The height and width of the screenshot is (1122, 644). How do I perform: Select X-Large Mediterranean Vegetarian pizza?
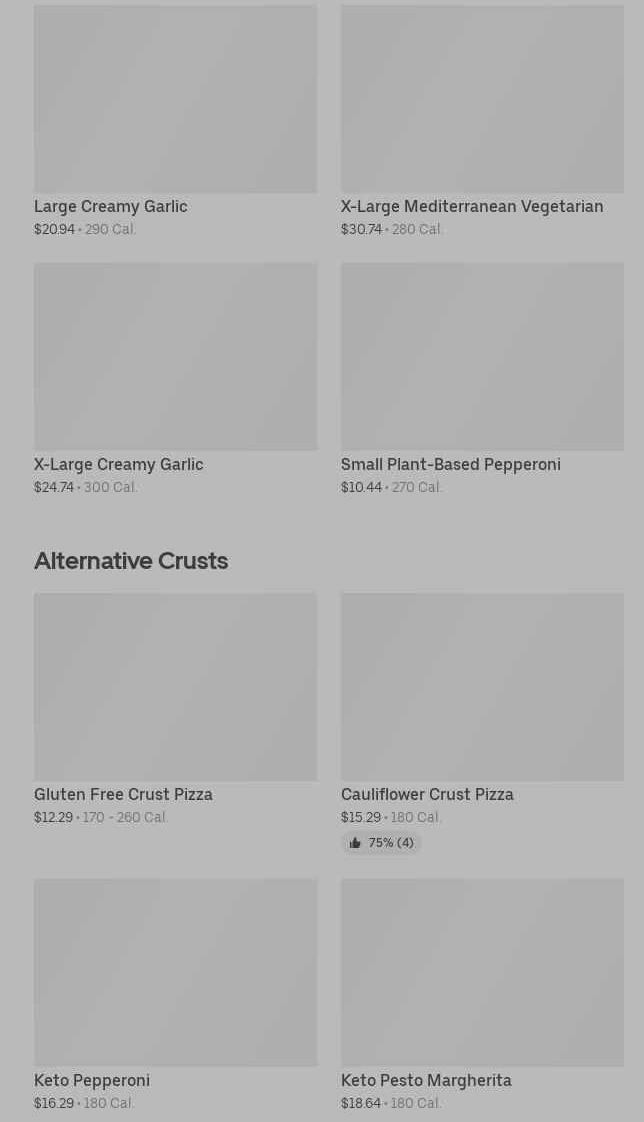[x=482, y=100]
